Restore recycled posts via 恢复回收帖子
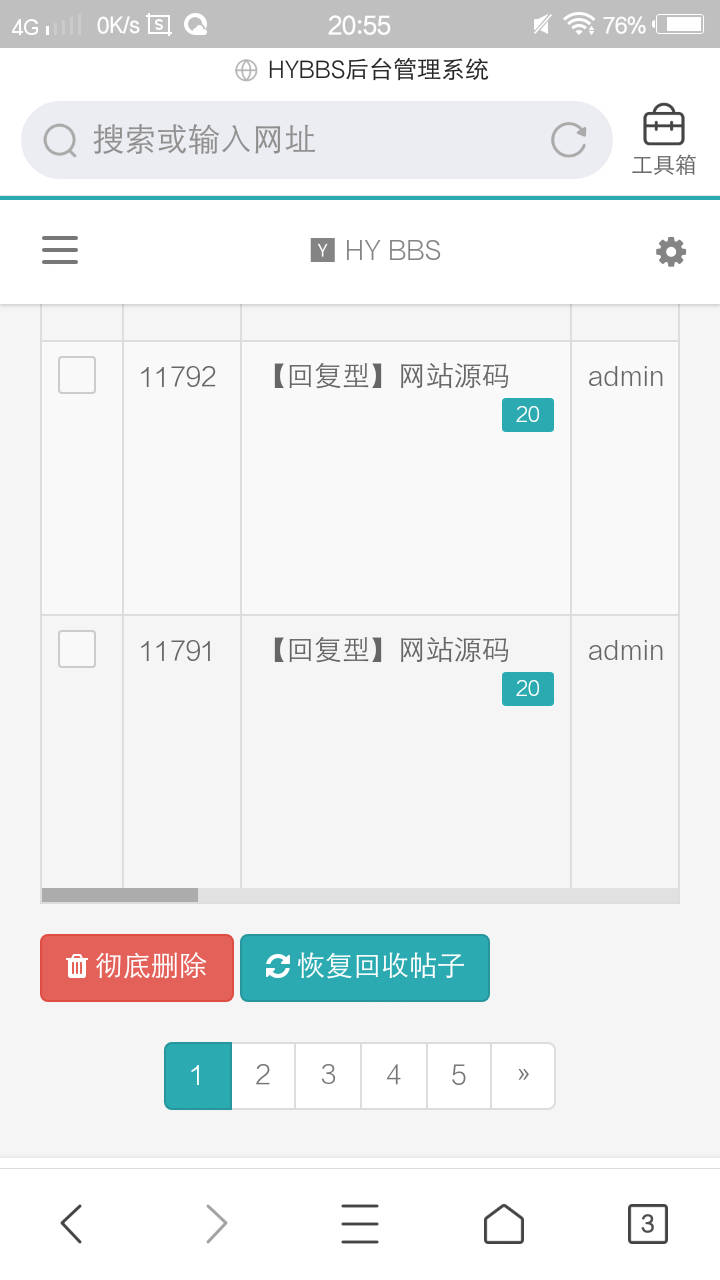 pyautogui.click(x=365, y=967)
